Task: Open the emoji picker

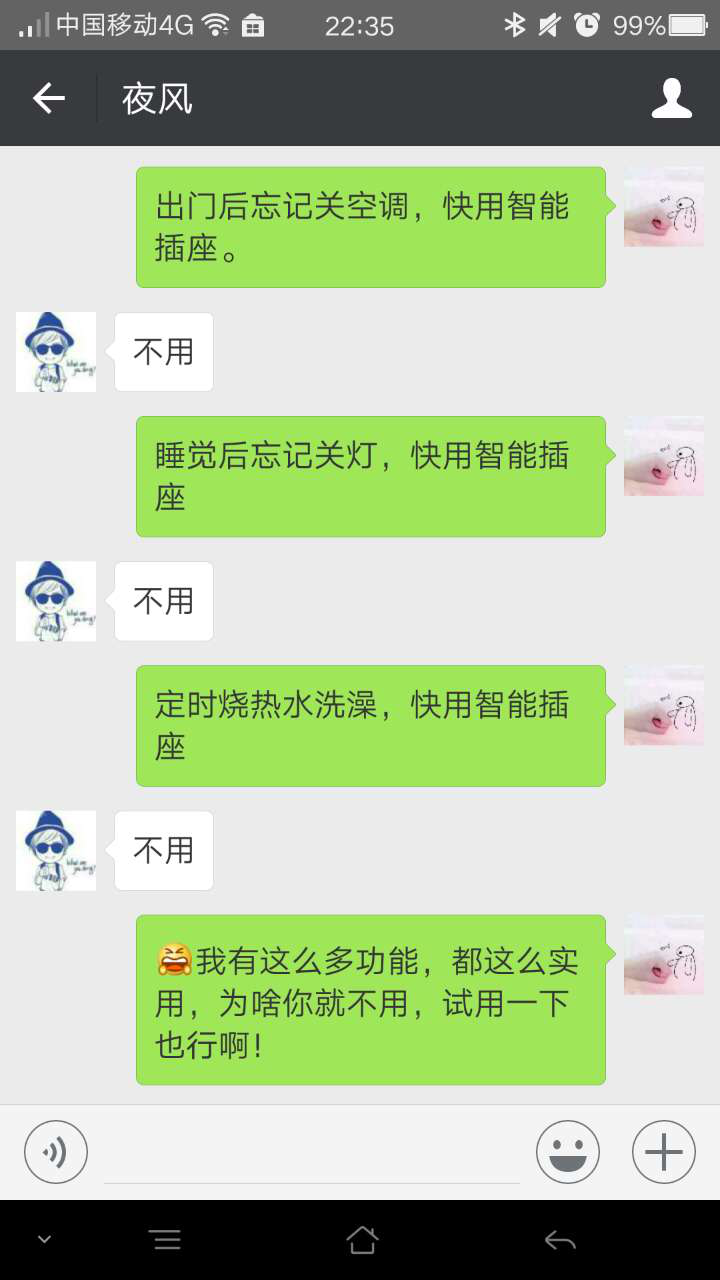Action: tap(567, 1152)
